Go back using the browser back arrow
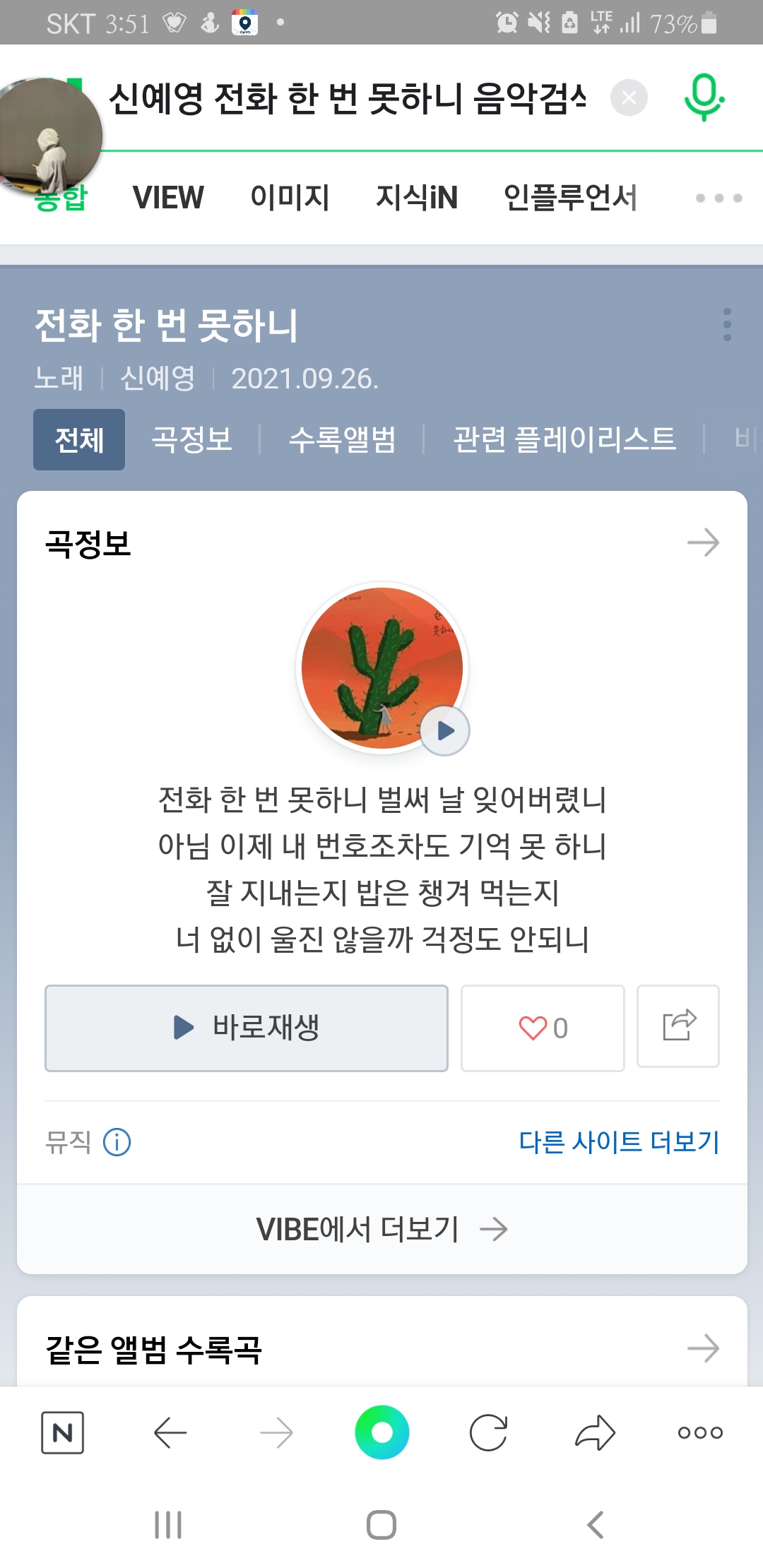 170,1432
